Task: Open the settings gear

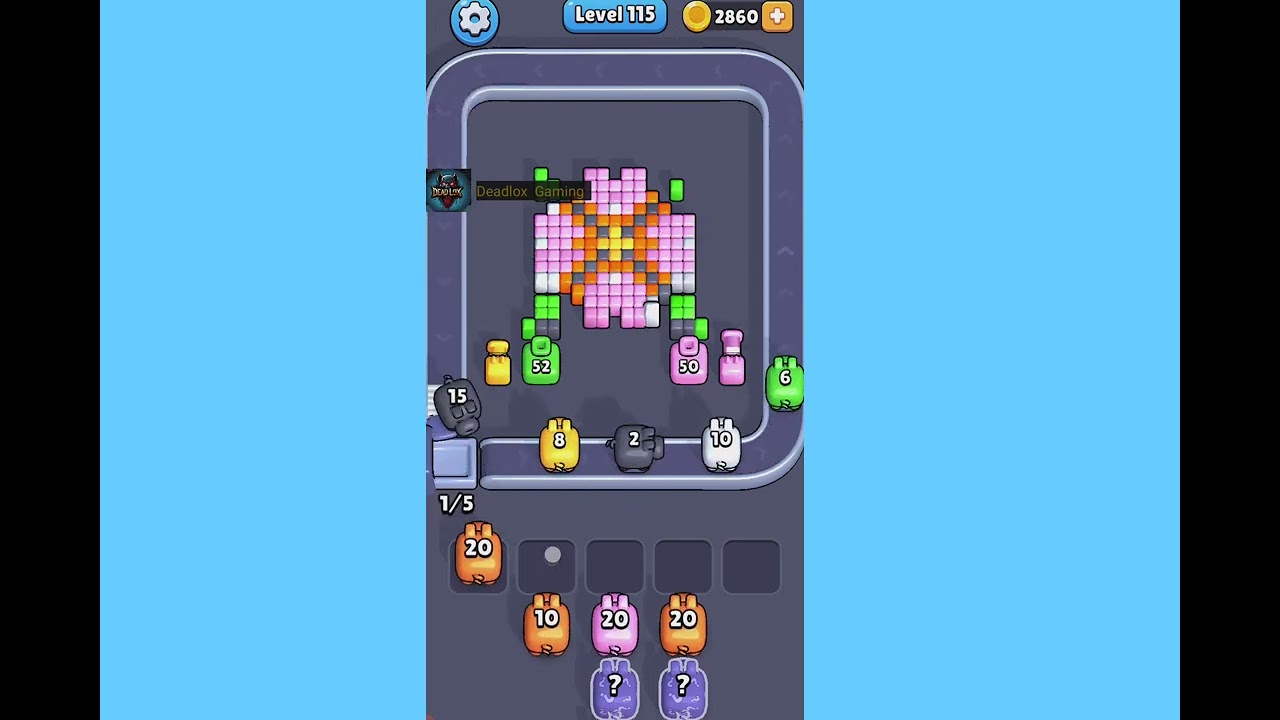Action: 474,19
